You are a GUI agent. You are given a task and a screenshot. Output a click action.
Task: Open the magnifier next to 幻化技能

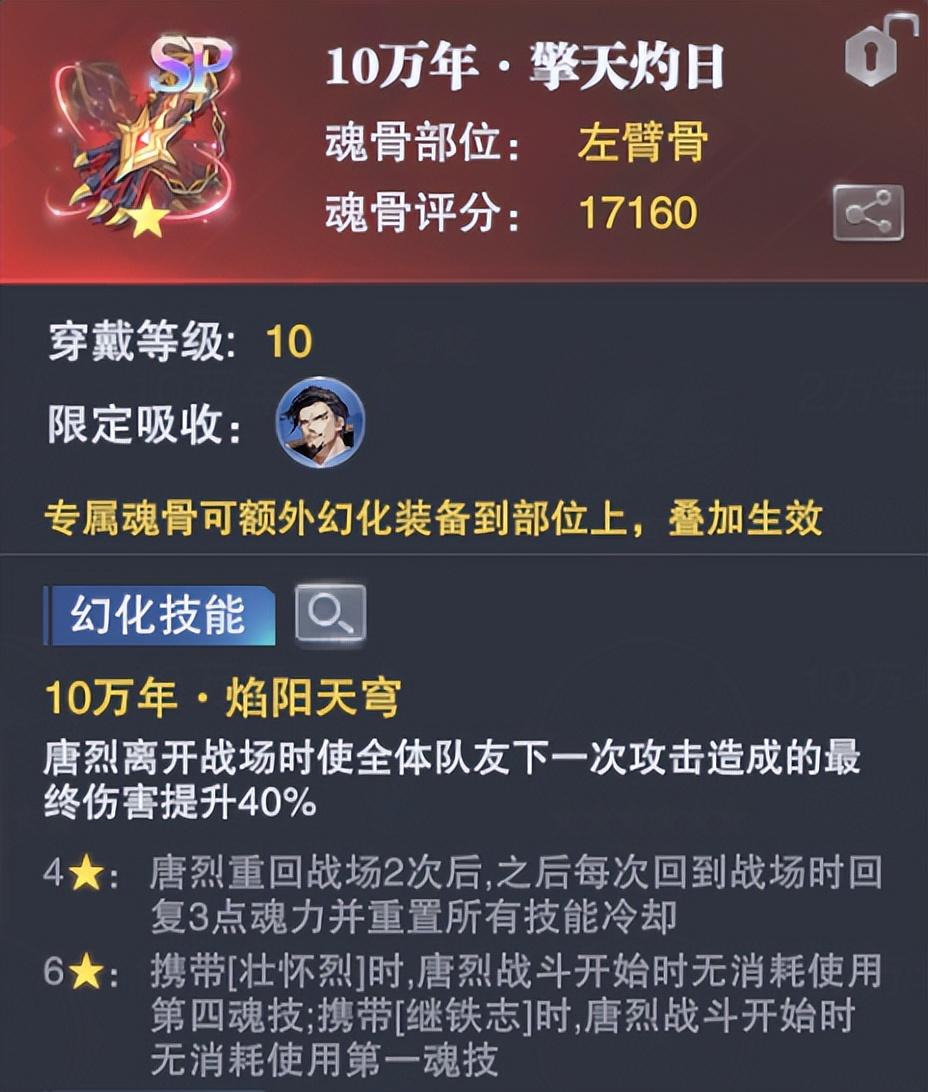pyautogui.click(x=330, y=614)
